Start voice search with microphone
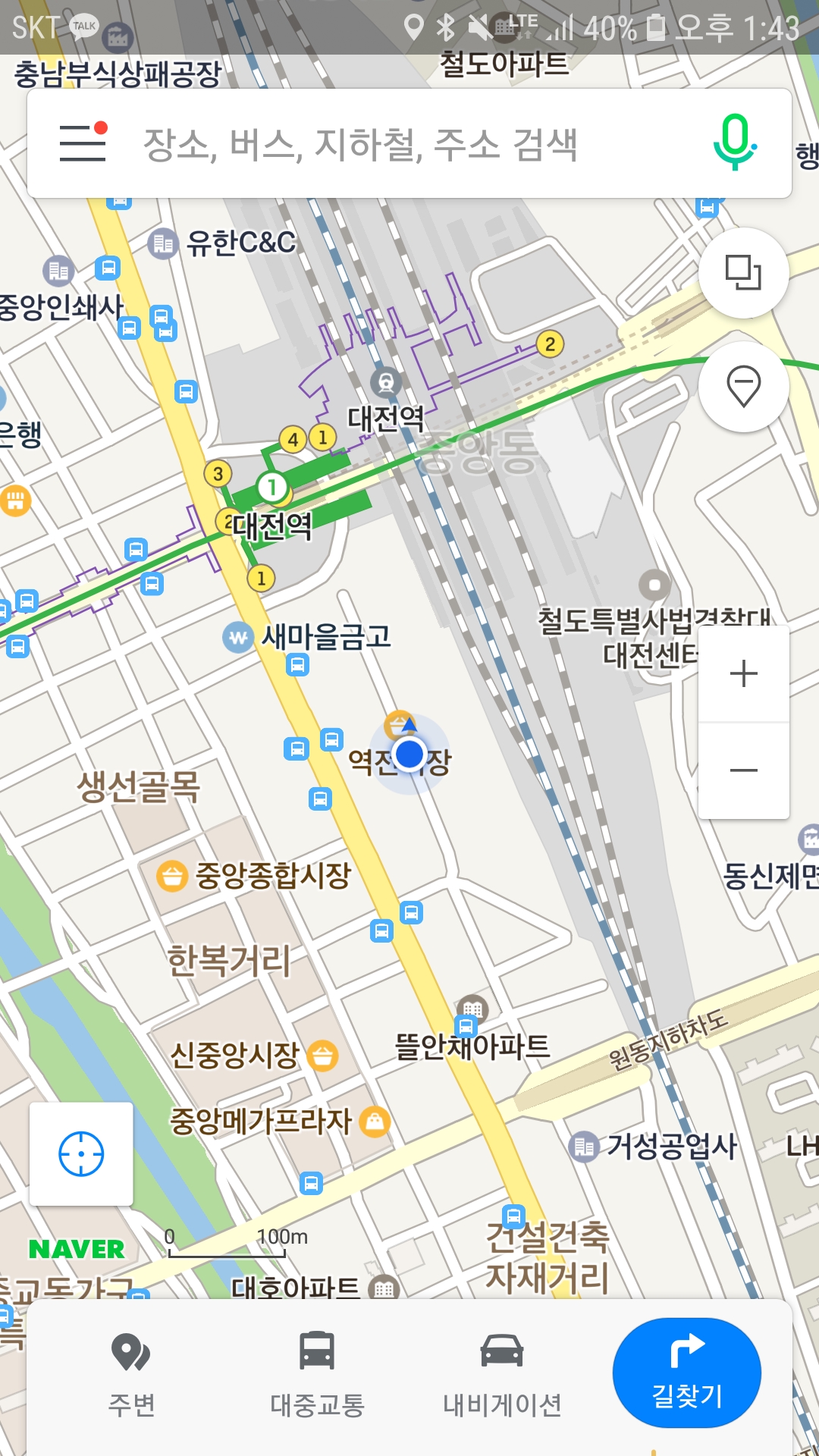The height and width of the screenshot is (1456, 819). pos(734,142)
